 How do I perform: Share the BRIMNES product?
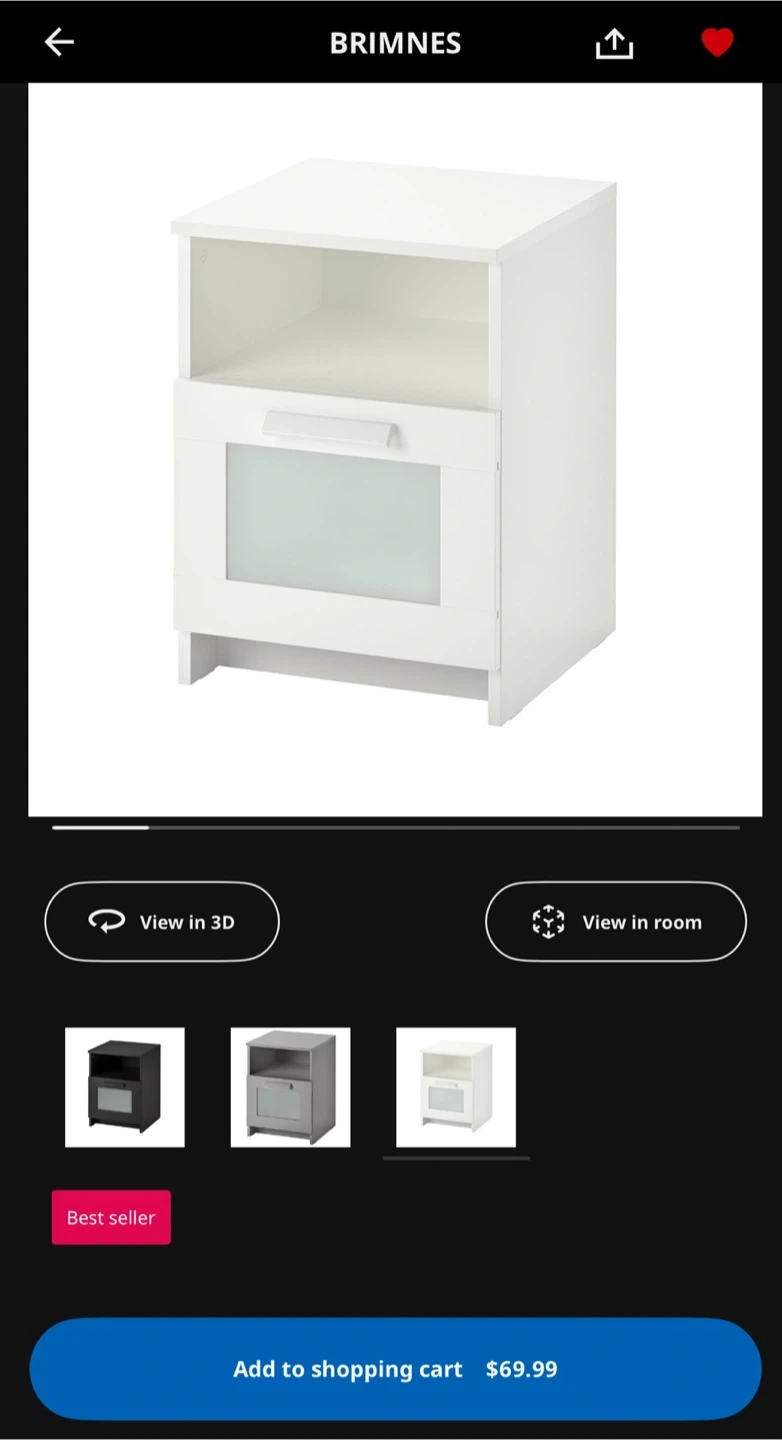pyautogui.click(x=614, y=43)
